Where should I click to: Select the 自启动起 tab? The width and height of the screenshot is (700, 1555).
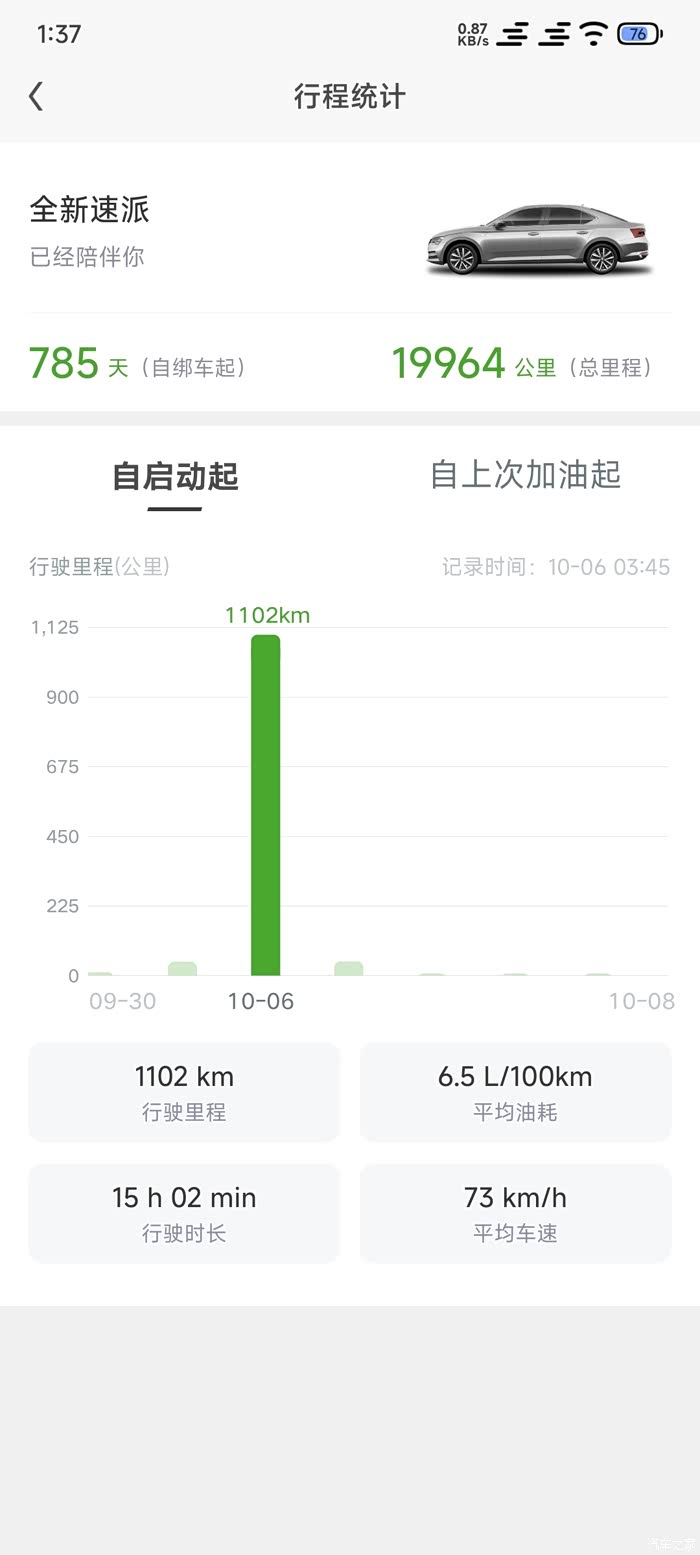[x=175, y=476]
